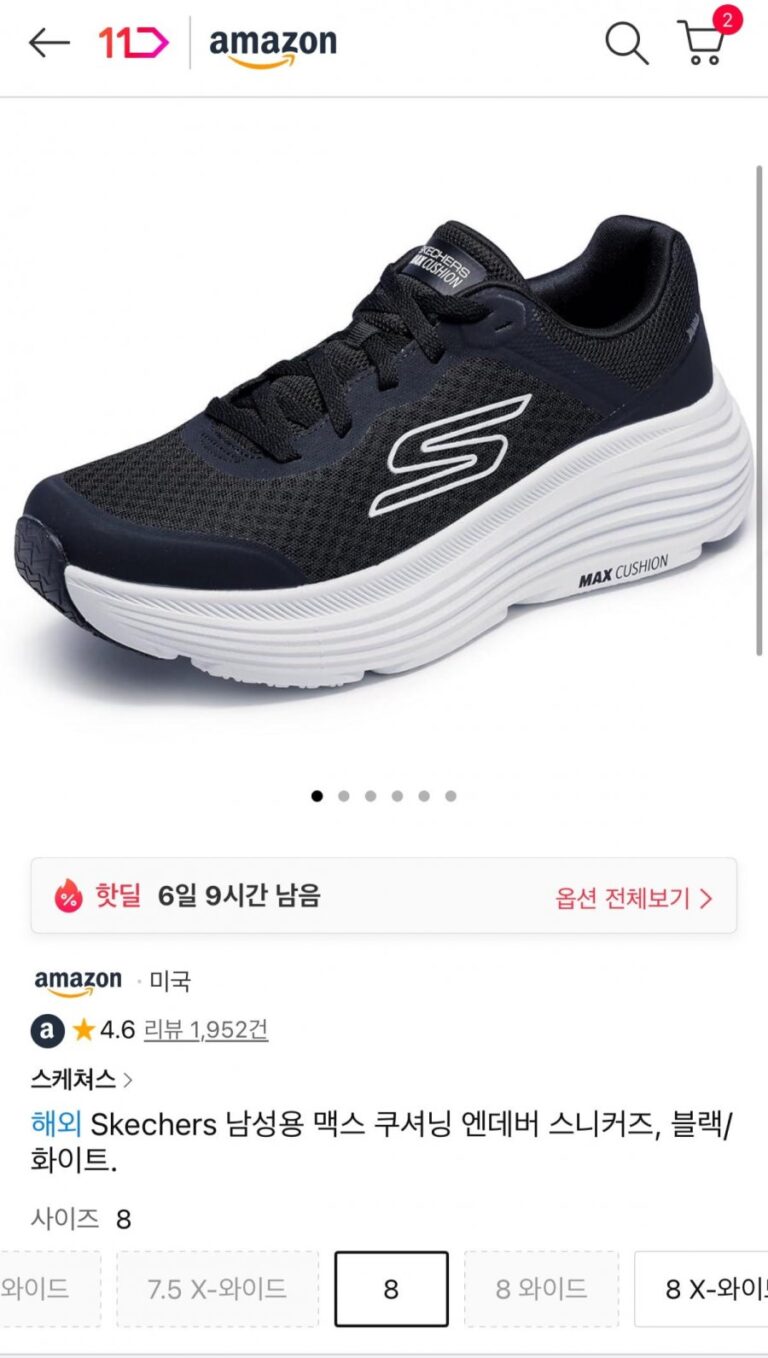
Task: Choose the 8 와이드 size option
Action: click(541, 1289)
